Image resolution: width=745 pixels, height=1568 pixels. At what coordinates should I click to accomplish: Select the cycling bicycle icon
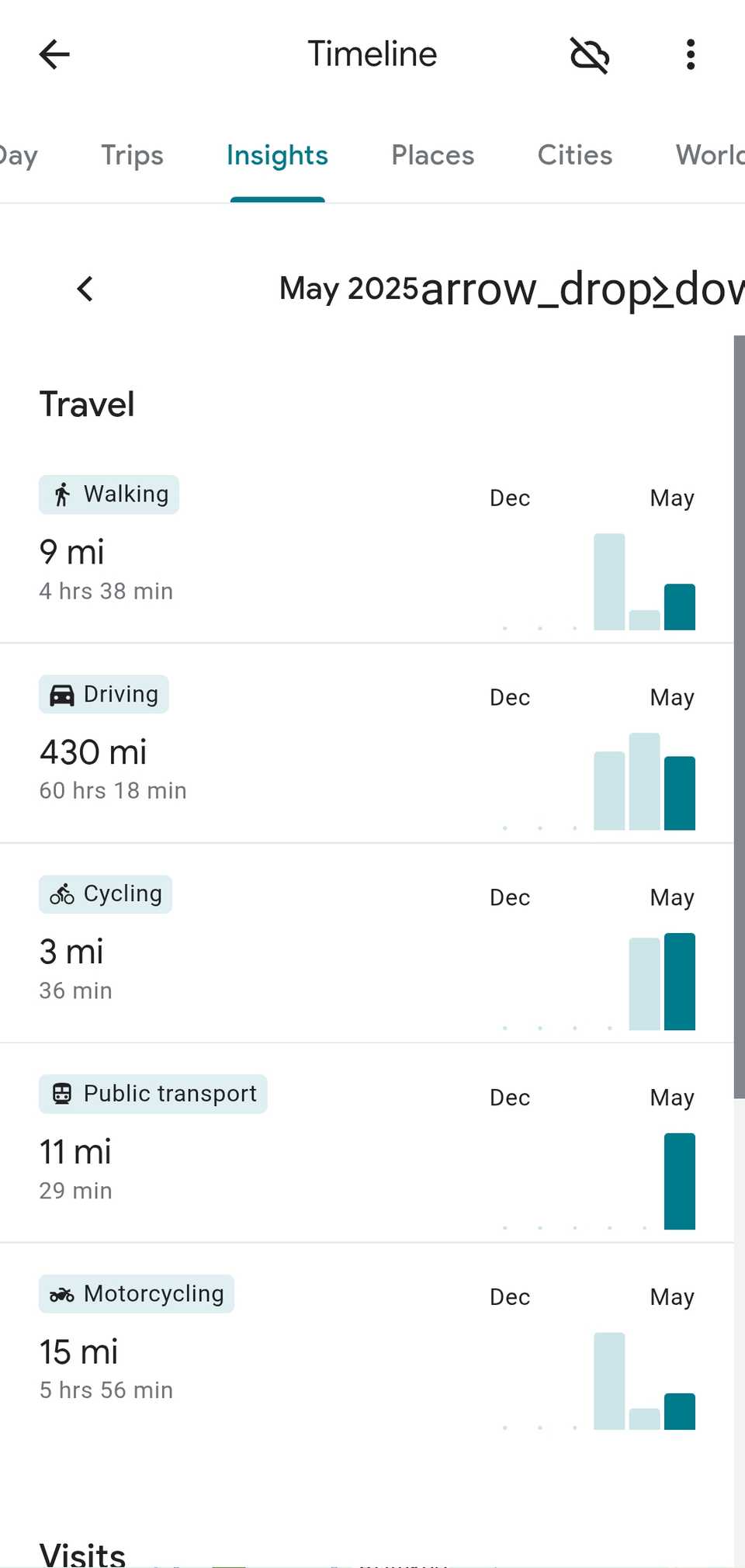[62, 893]
